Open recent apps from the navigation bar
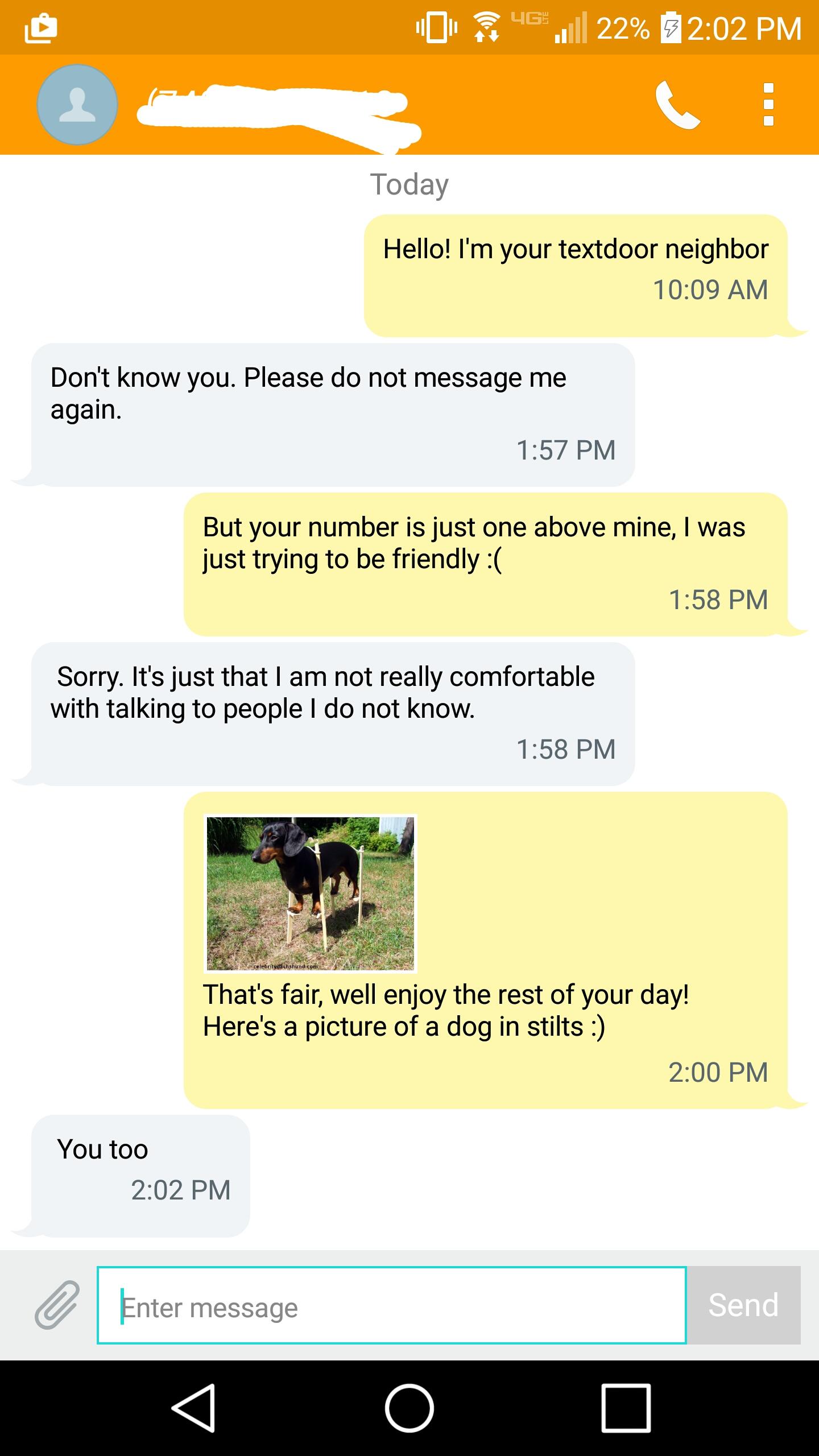This screenshot has width=819, height=1456. click(626, 1408)
